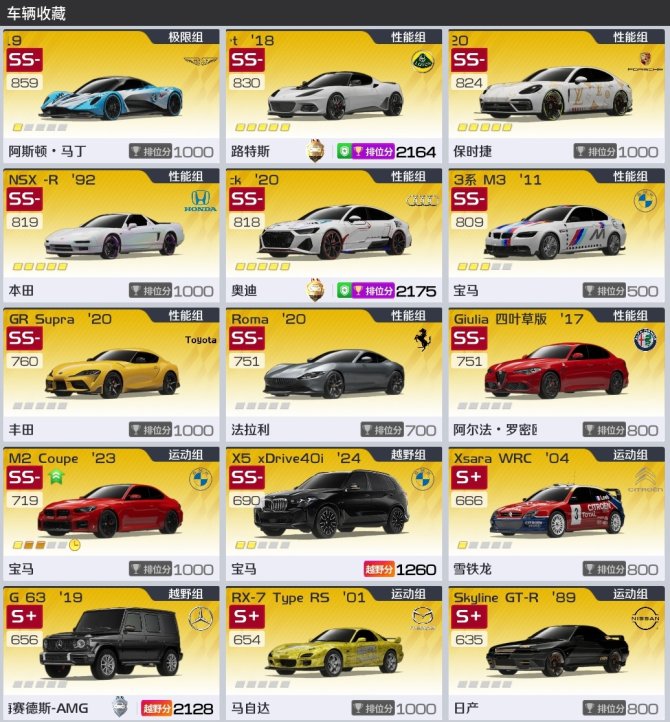670x722 pixels.
Task: Open the Porsche (保时捷) car card
Action: [555, 95]
